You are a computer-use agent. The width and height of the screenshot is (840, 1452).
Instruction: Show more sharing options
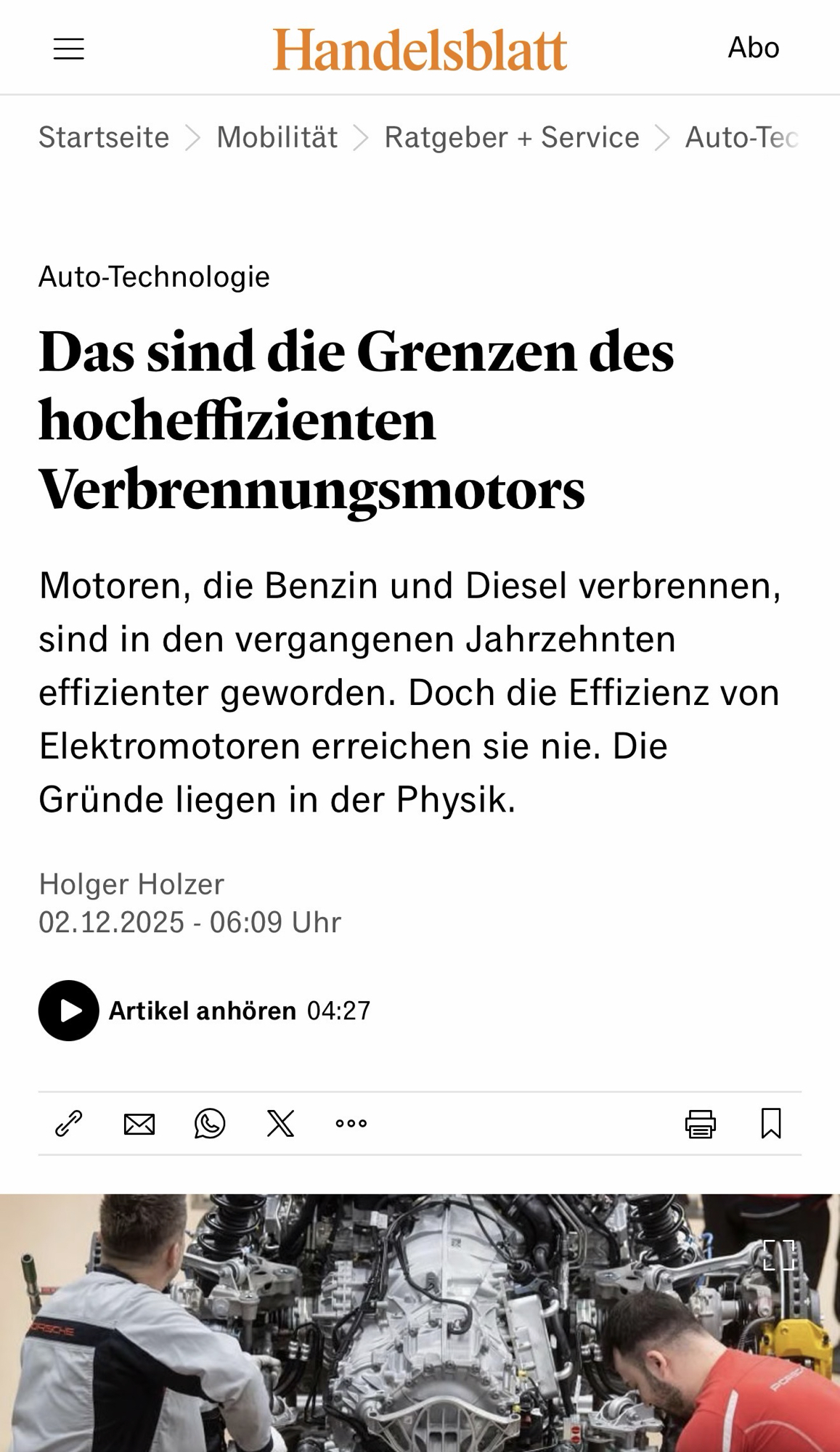coord(351,1123)
